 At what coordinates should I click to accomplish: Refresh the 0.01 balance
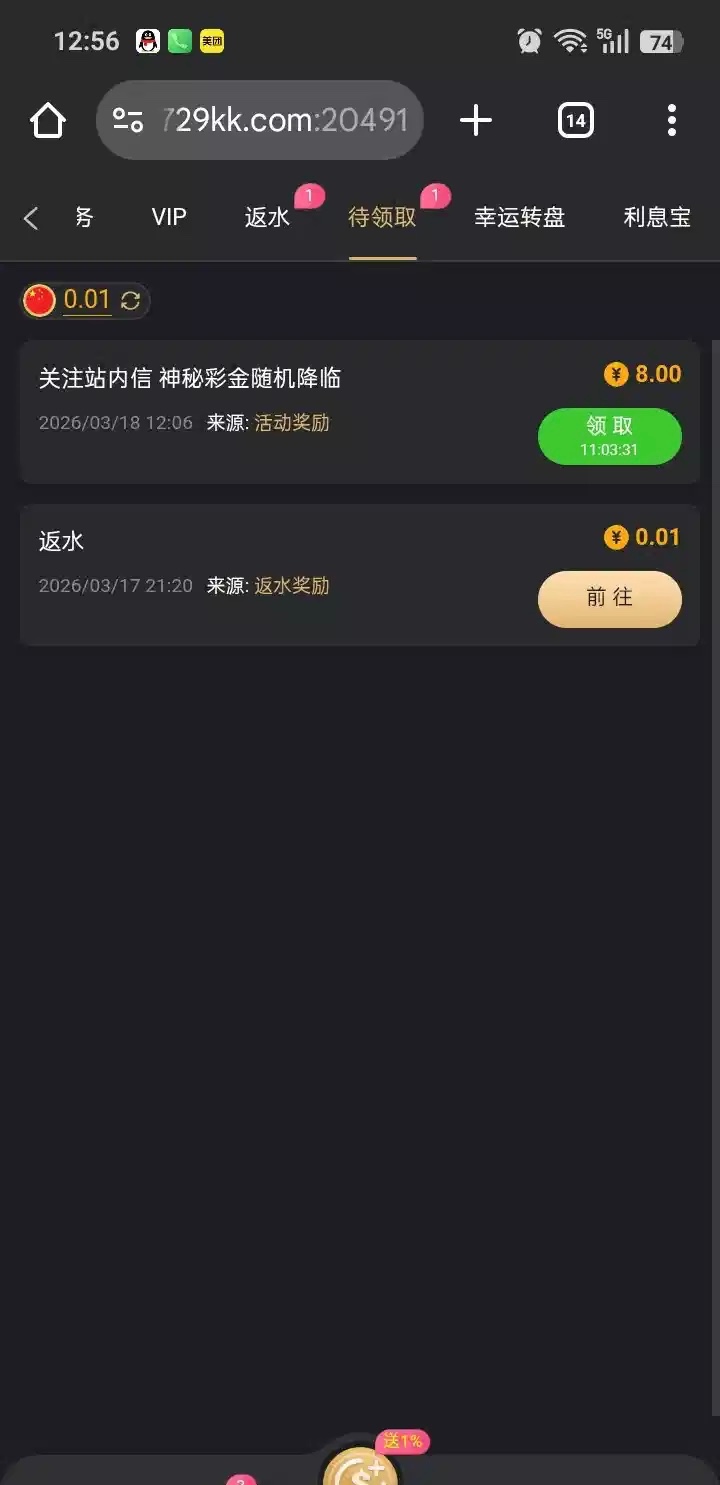coord(131,300)
